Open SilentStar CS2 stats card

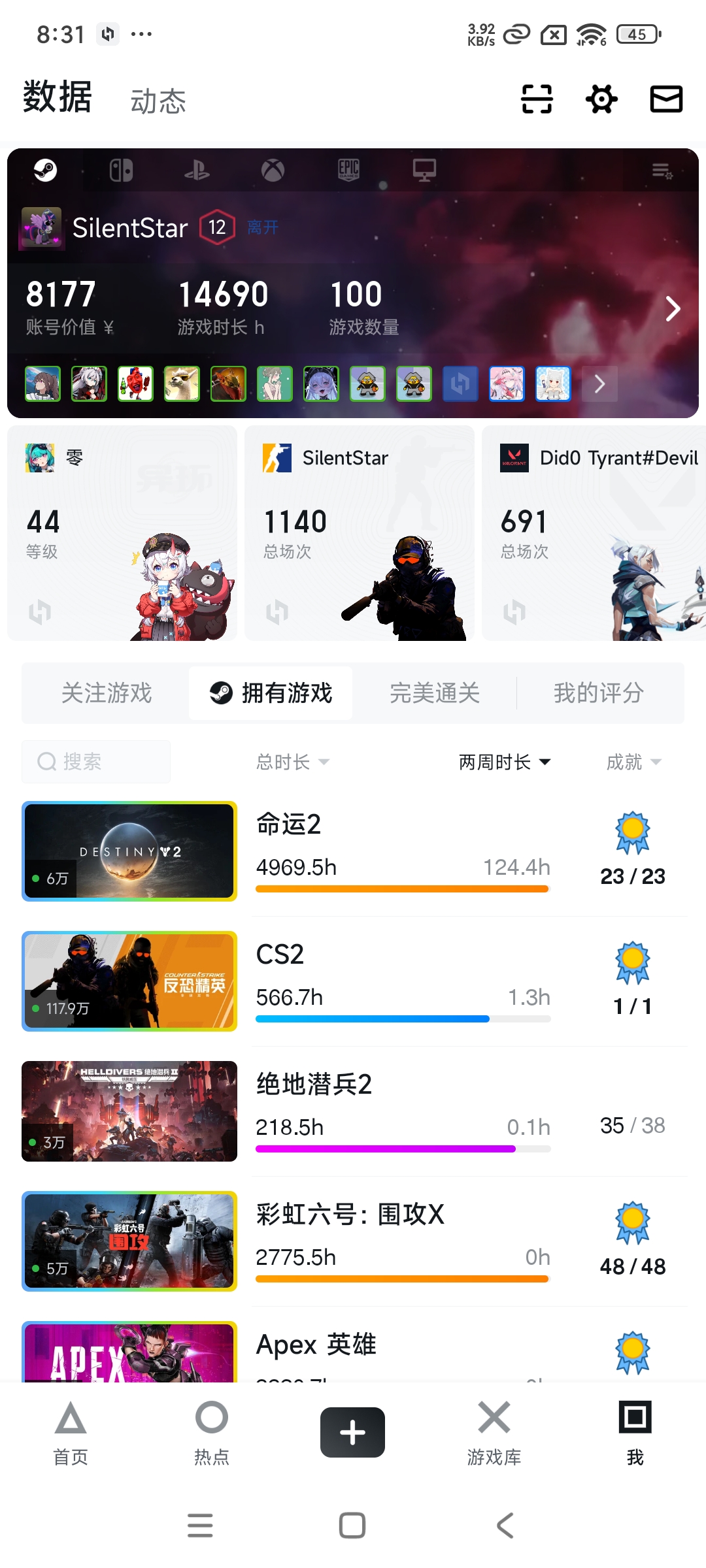(x=359, y=533)
